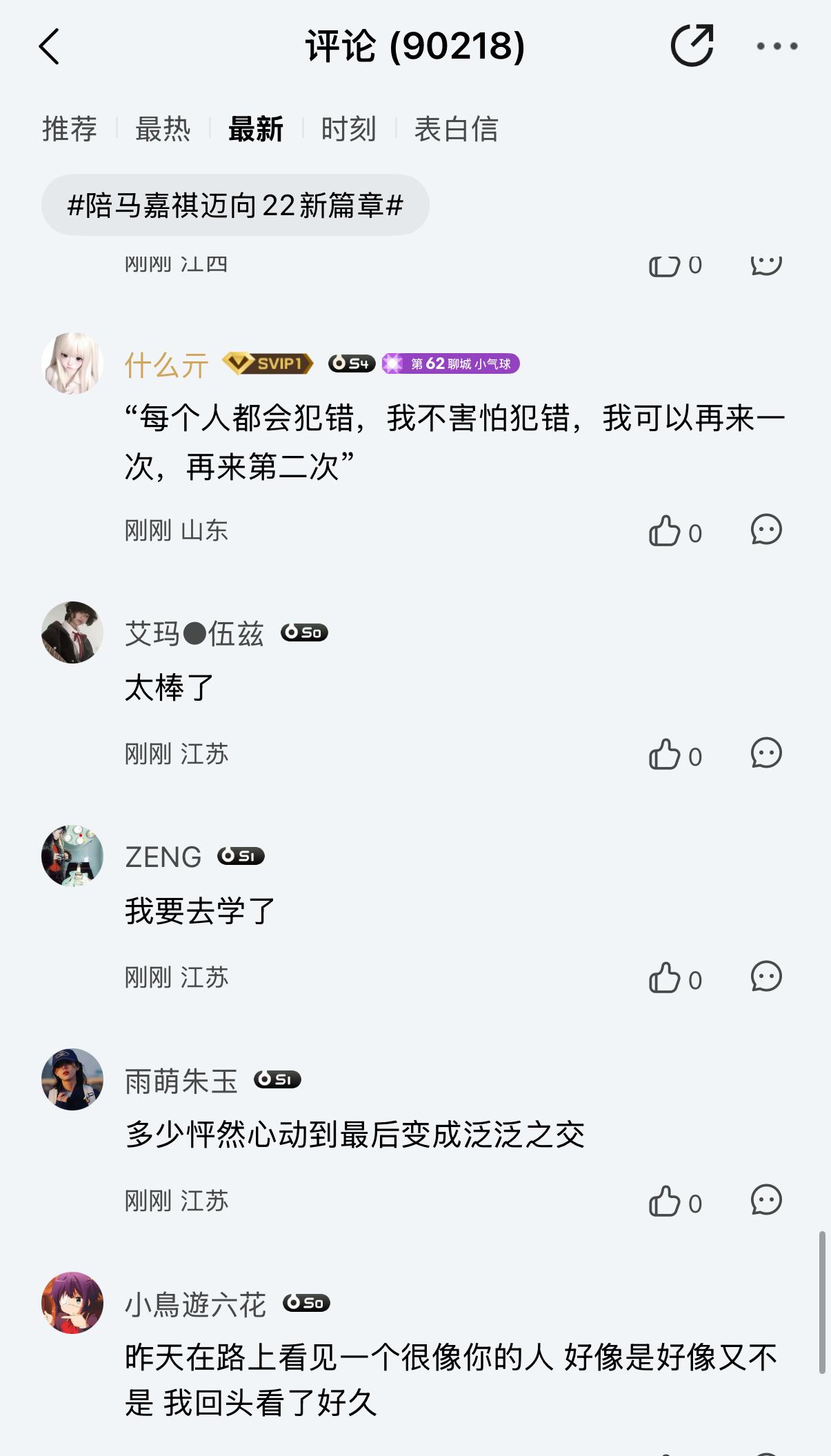
Task: View 小鳥遊六花's profile avatar
Action: (x=72, y=1303)
